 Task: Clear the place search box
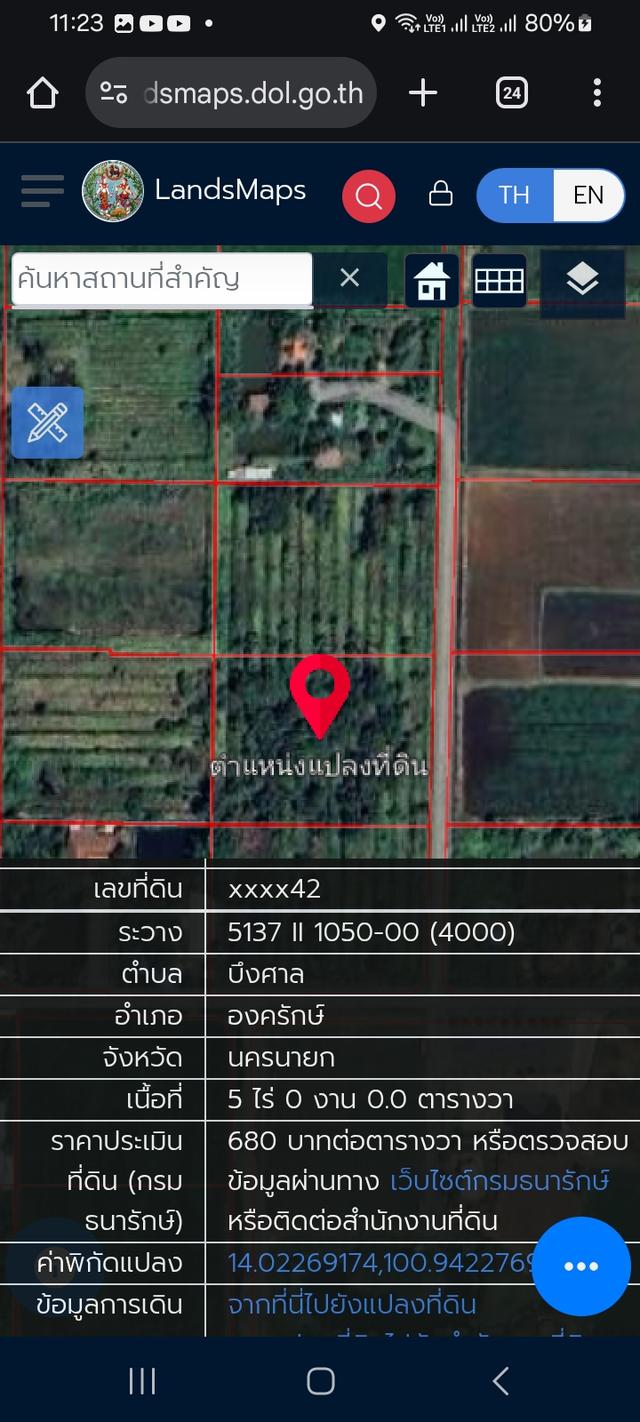349,278
